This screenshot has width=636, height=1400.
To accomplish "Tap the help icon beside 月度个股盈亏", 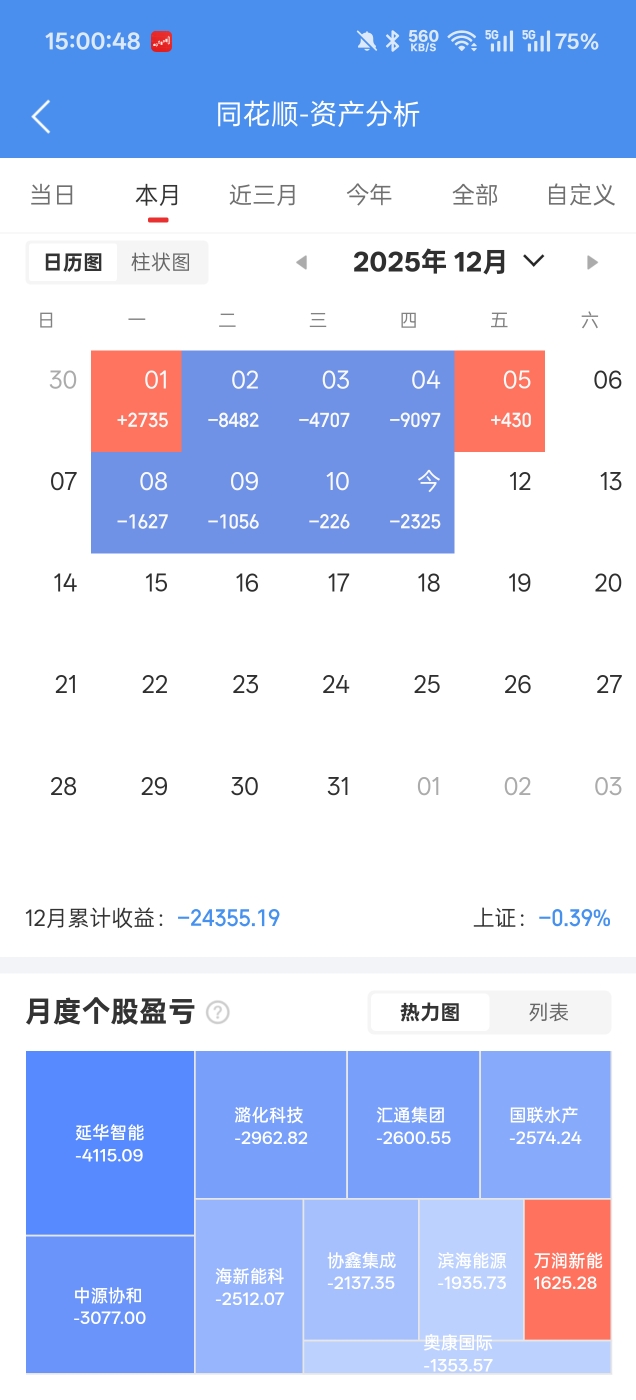I will point(218,1013).
